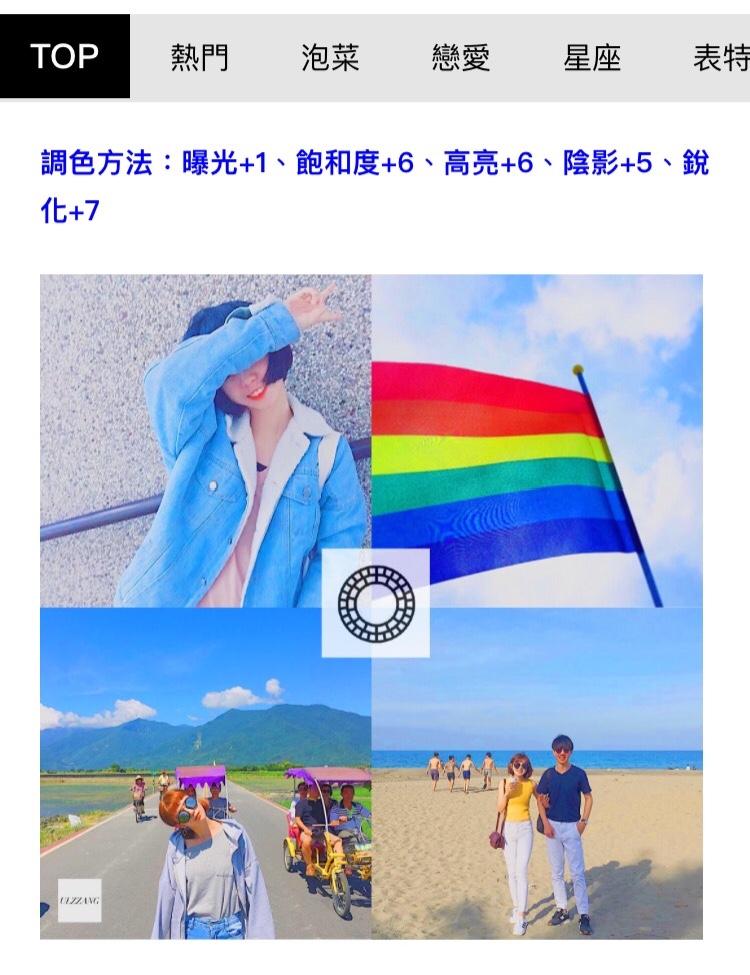
Task: Go to the 戀愛 tab
Action: 461,58
